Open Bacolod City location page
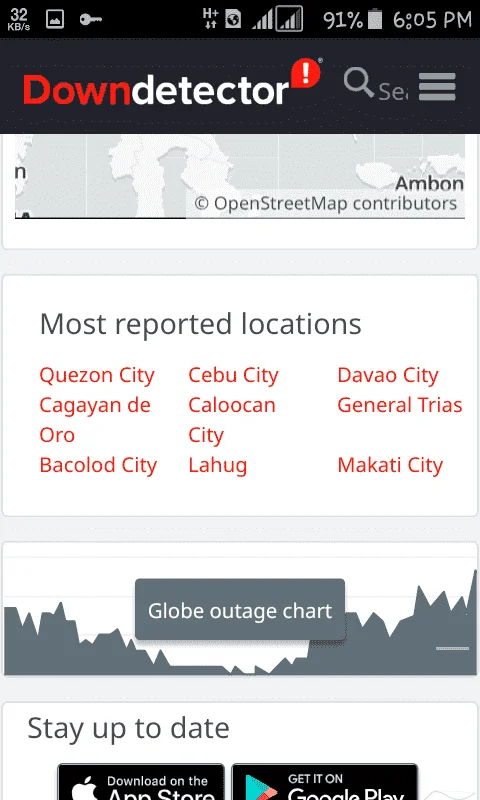 (98, 465)
